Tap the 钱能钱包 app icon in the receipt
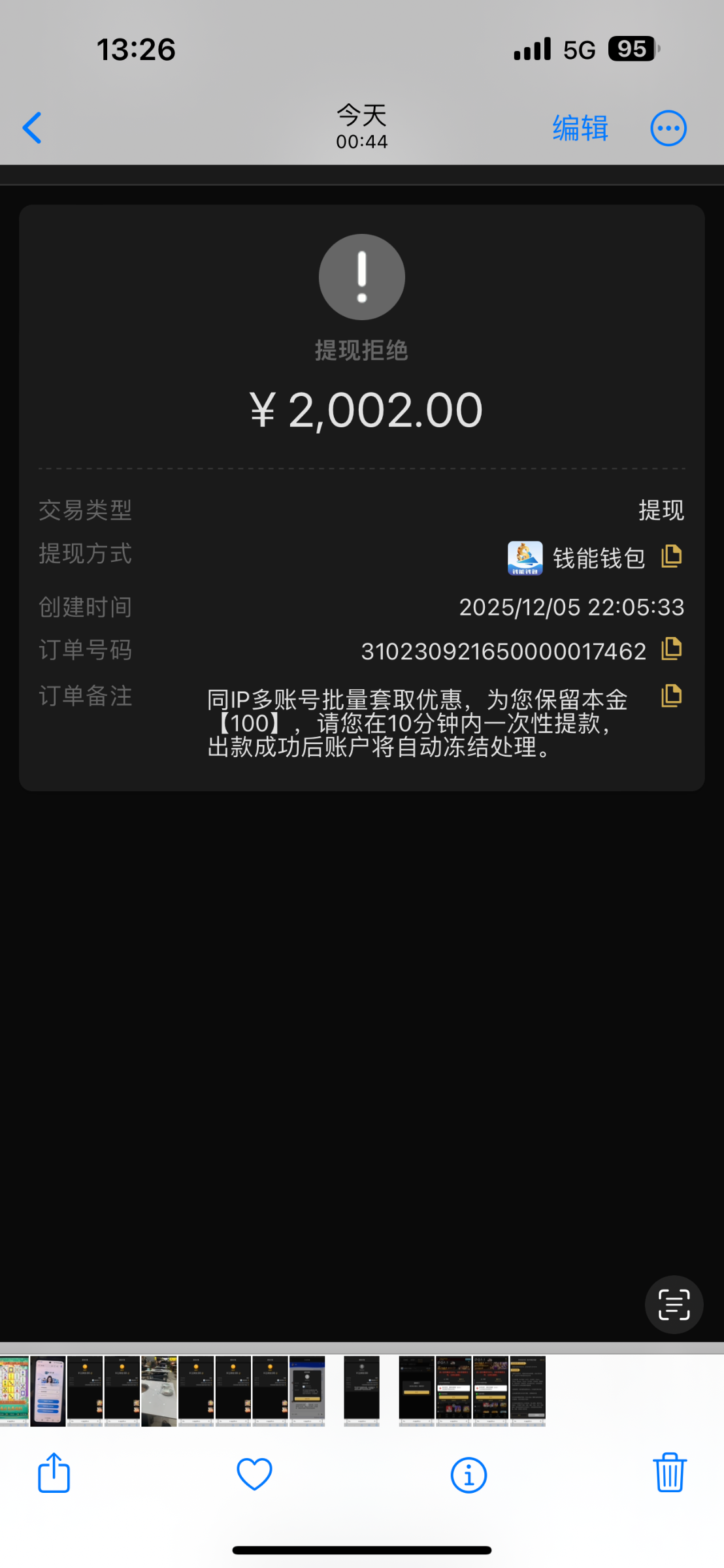The image size is (724, 1568). tap(525, 555)
